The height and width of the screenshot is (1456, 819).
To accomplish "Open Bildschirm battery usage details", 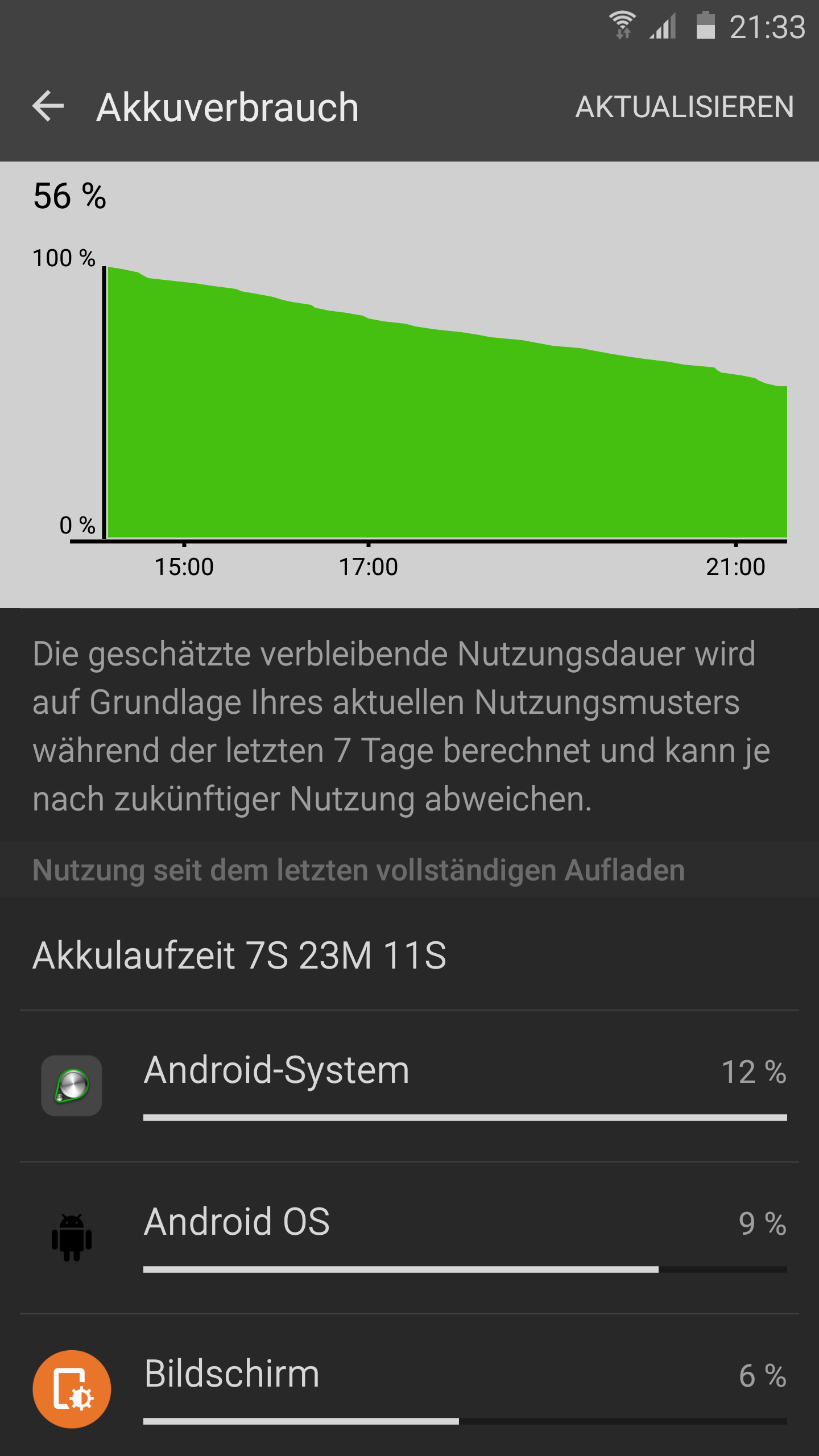I will [409, 1385].
